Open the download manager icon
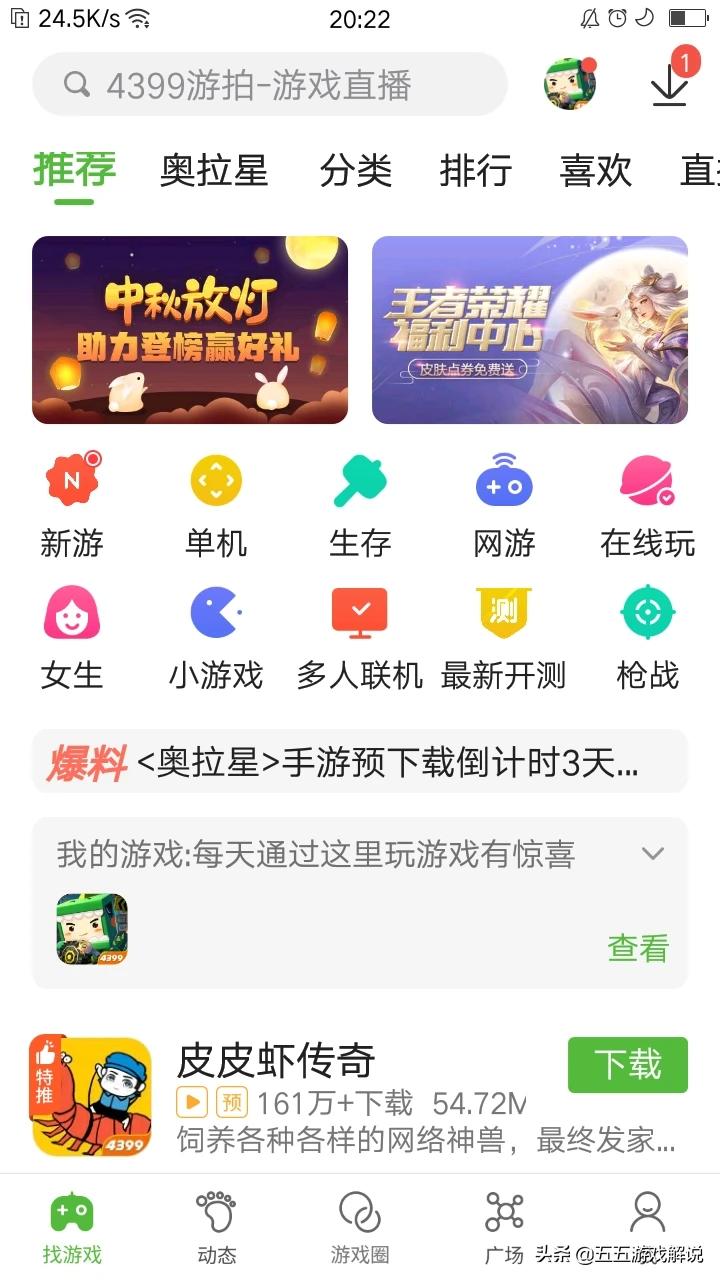 coord(669,82)
